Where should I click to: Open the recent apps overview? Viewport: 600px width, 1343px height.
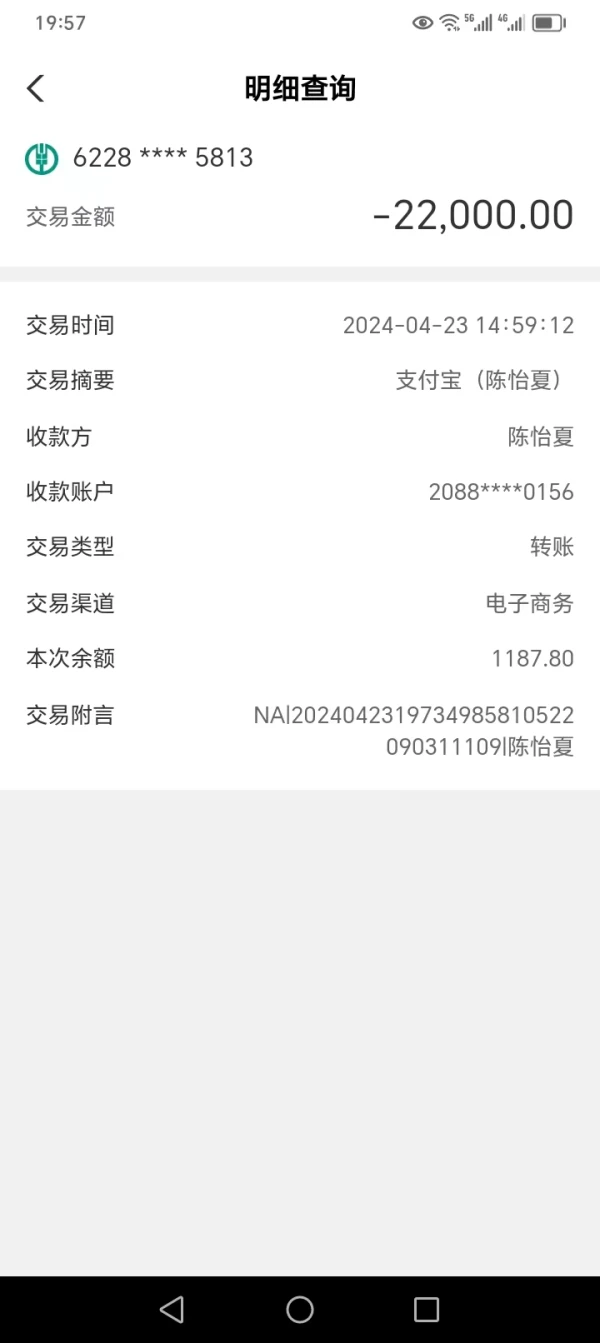pos(427,1309)
